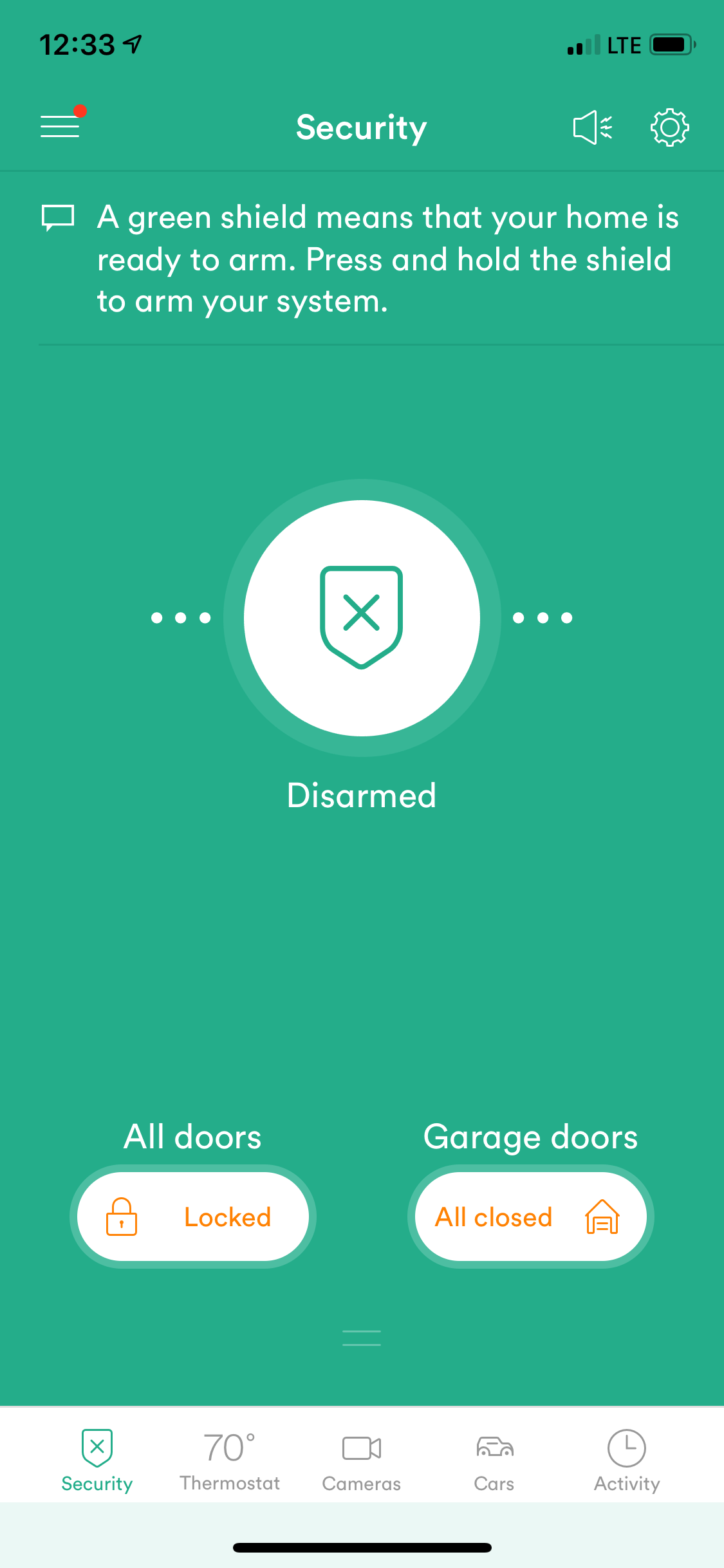
Task: Open the hamburger menu
Action: click(60, 126)
